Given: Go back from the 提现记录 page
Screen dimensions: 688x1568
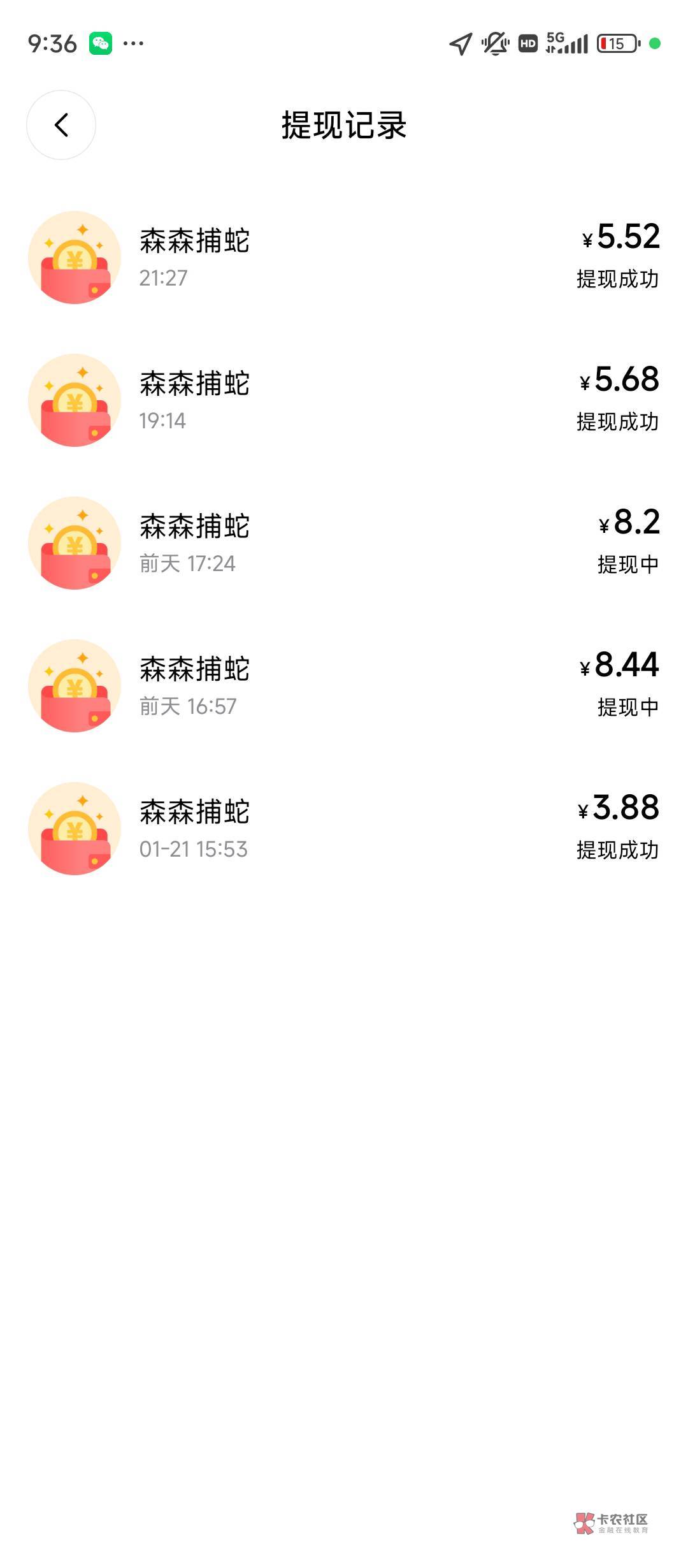Looking at the screenshot, I should 61,125.
